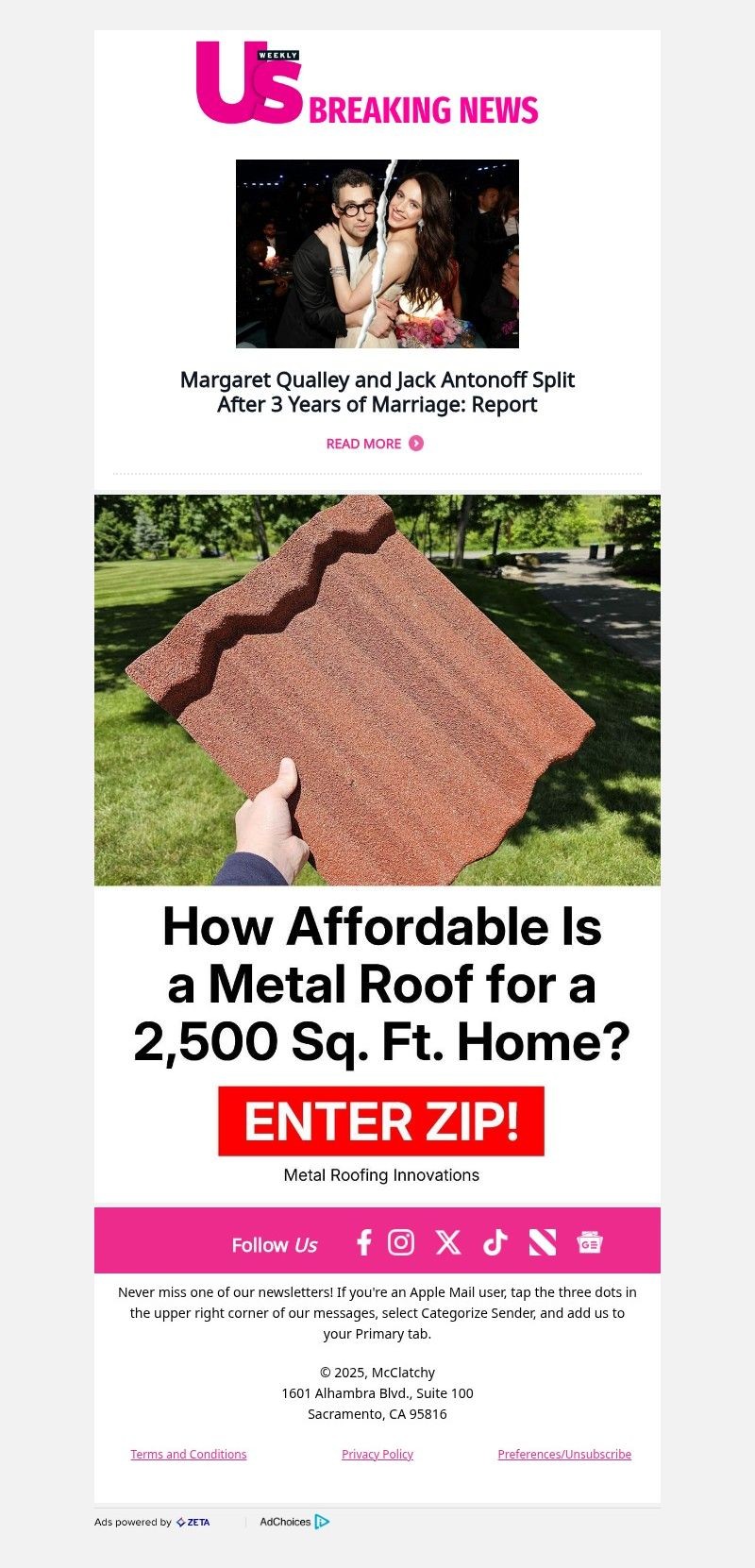Image resolution: width=755 pixels, height=1568 pixels.
Task: Tap READ MORE under the Qualley headline
Action: [x=375, y=444]
